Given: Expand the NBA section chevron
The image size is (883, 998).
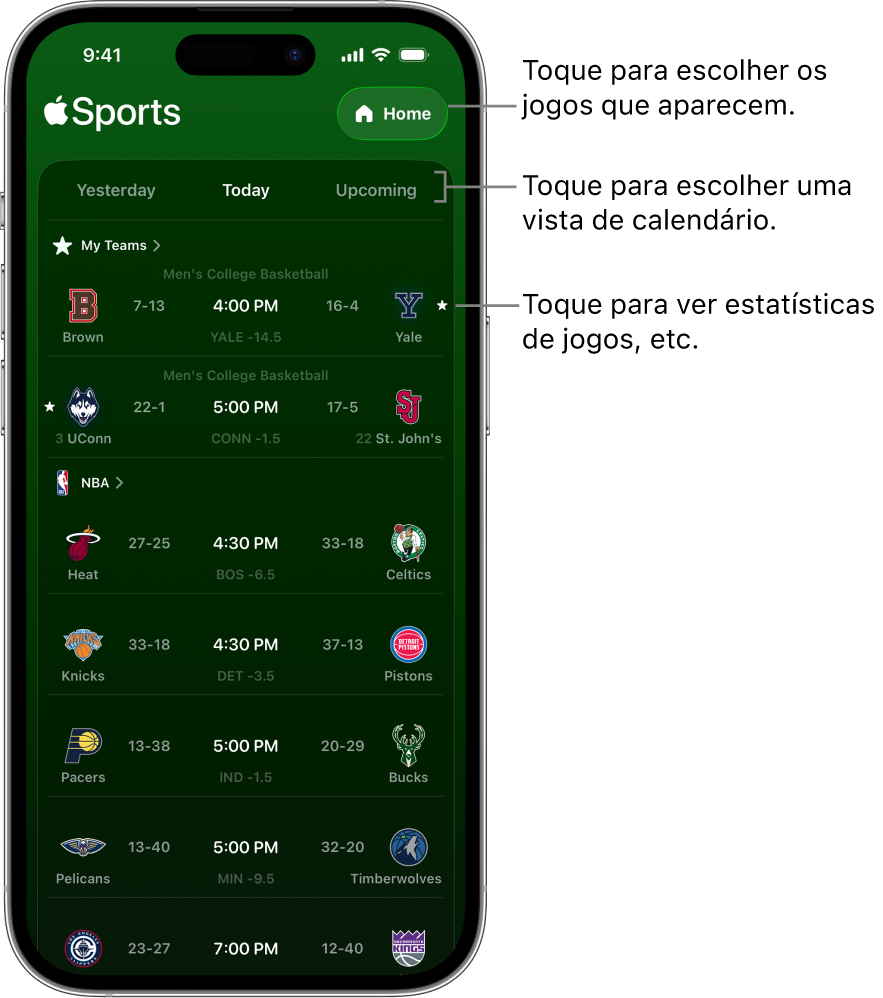Looking at the screenshot, I should click(x=120, y=482).
